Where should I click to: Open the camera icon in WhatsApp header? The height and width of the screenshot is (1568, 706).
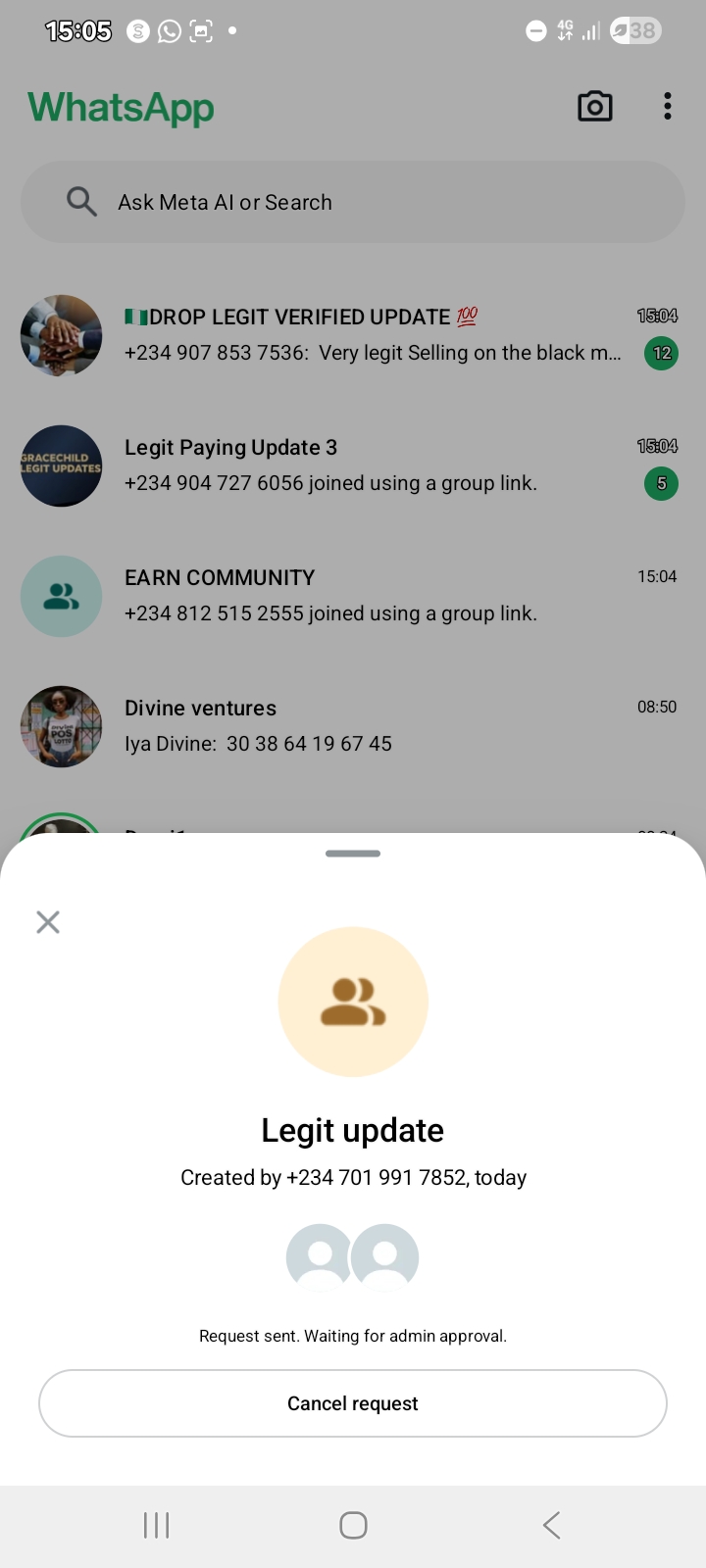click(x=594, y=107)
